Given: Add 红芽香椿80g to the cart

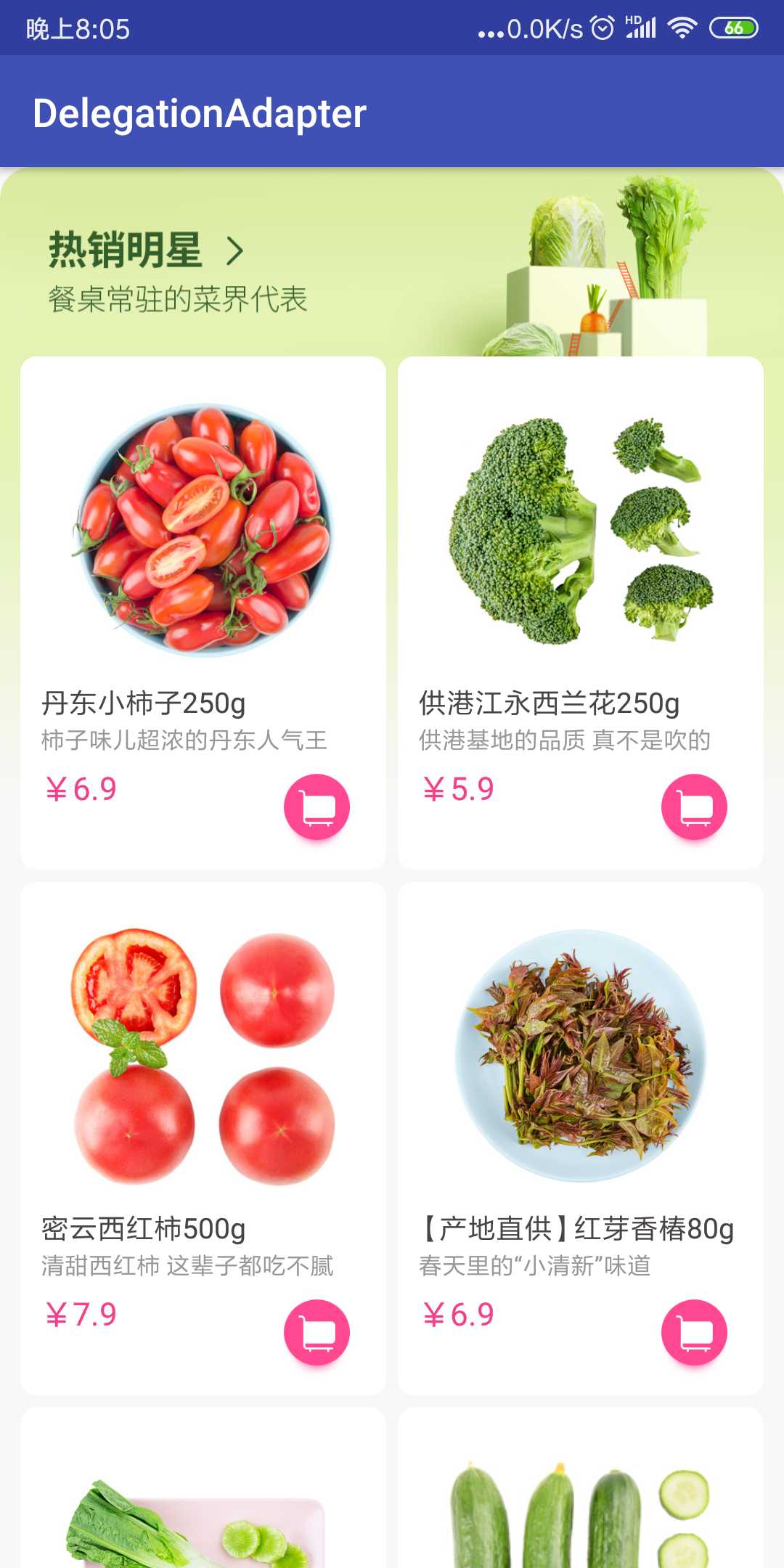Looking at the screenshot, I should [x=694, y=1332].
